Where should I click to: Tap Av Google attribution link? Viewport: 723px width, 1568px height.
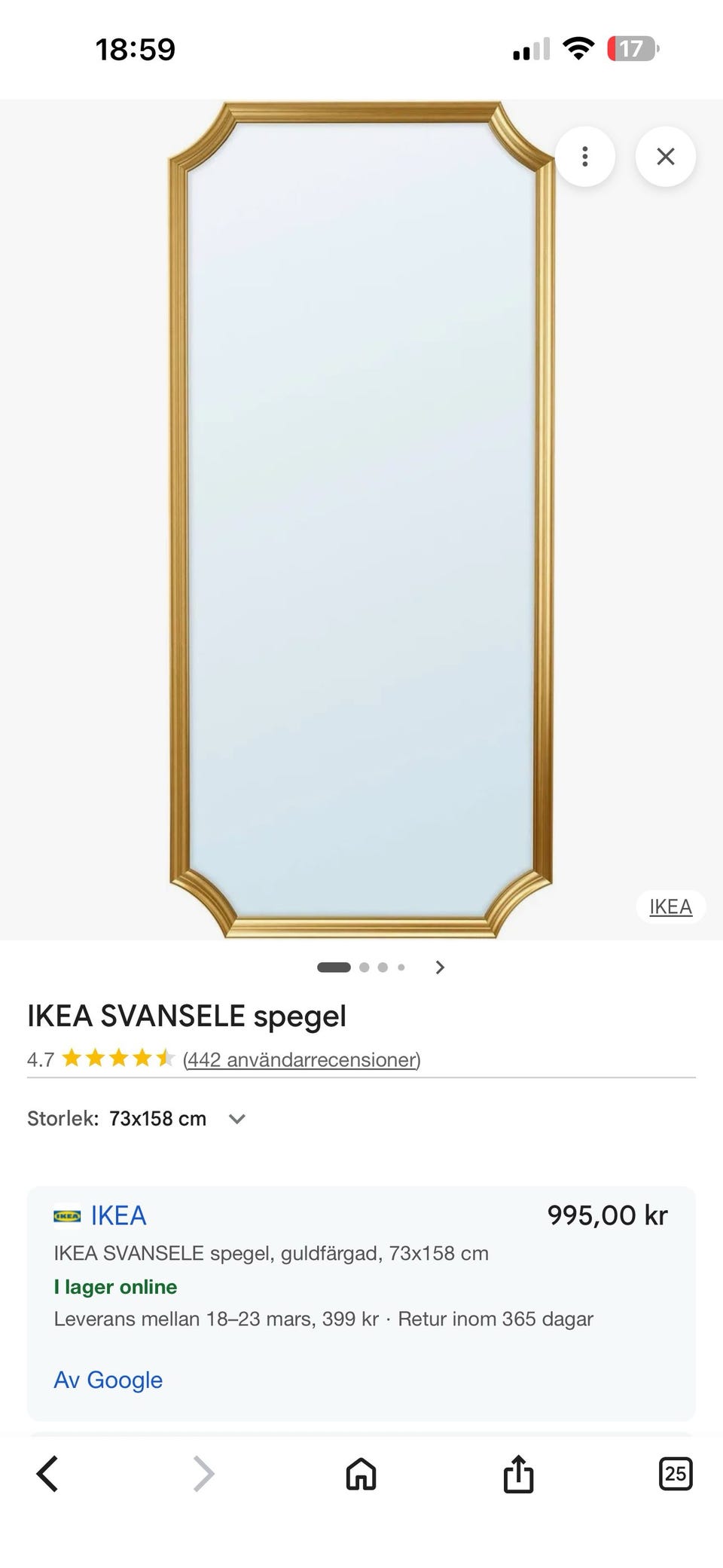pyautogui.click(x=108, y=1380)
